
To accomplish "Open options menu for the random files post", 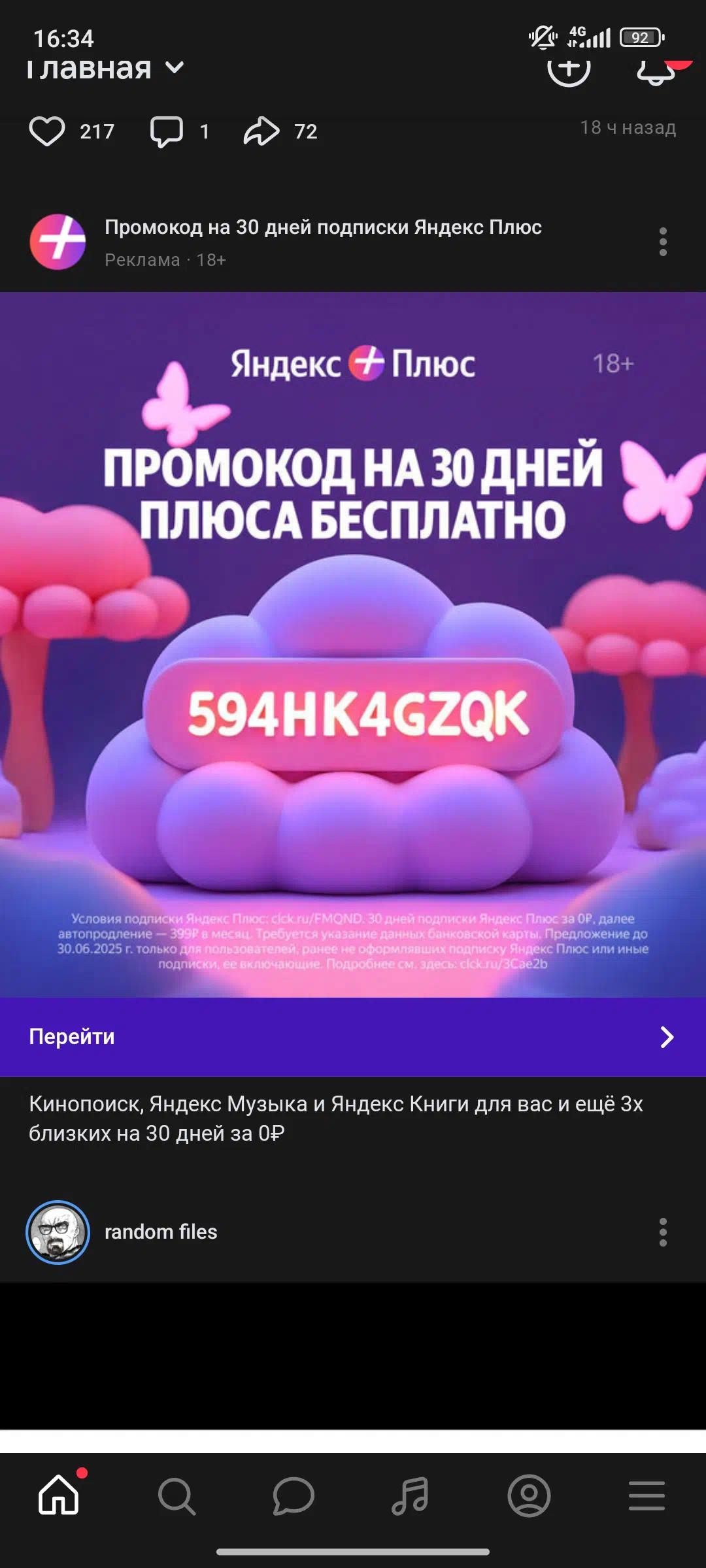I will coord(663,1232).
